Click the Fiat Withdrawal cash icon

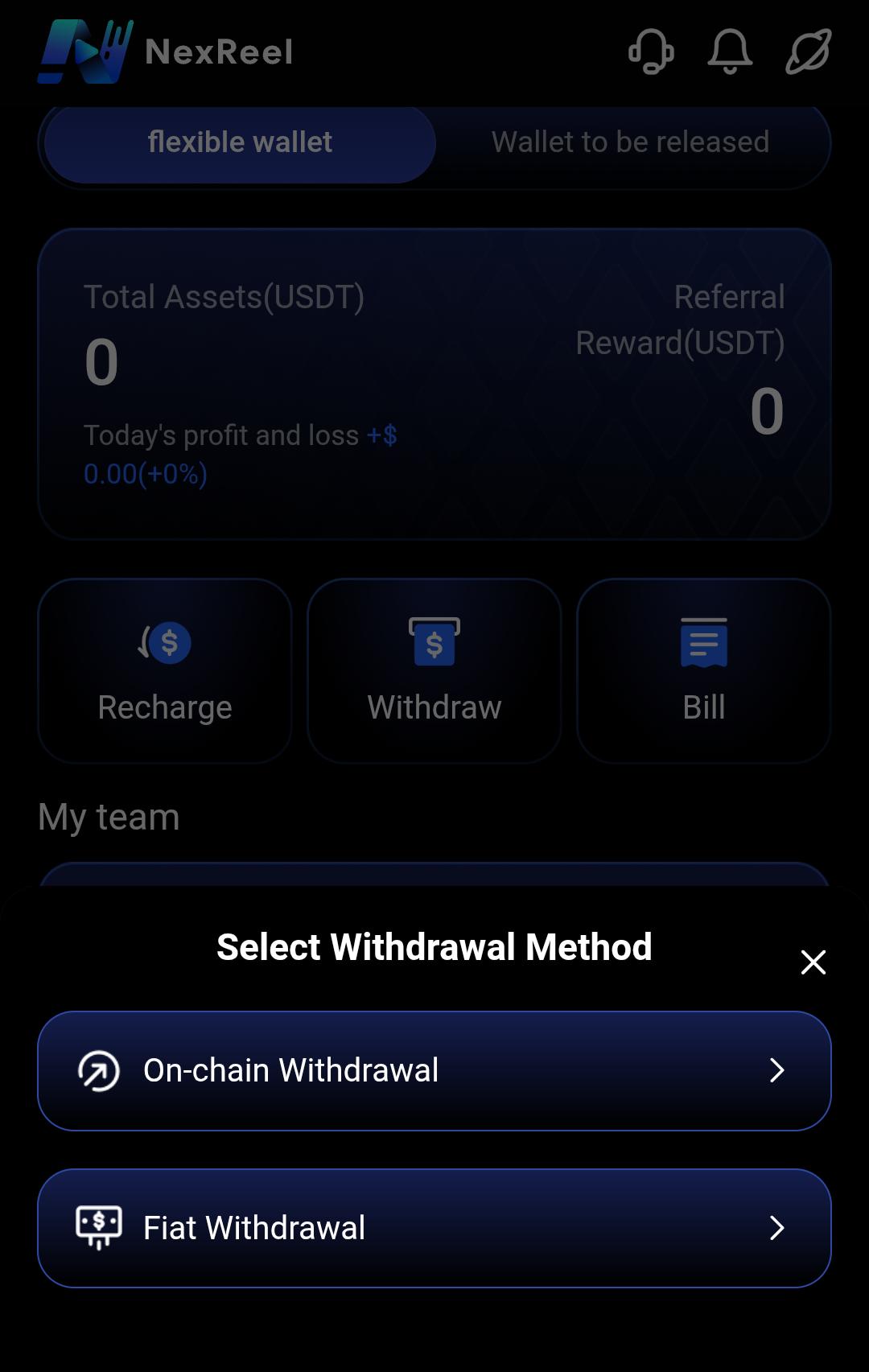tap(99, 1226)
